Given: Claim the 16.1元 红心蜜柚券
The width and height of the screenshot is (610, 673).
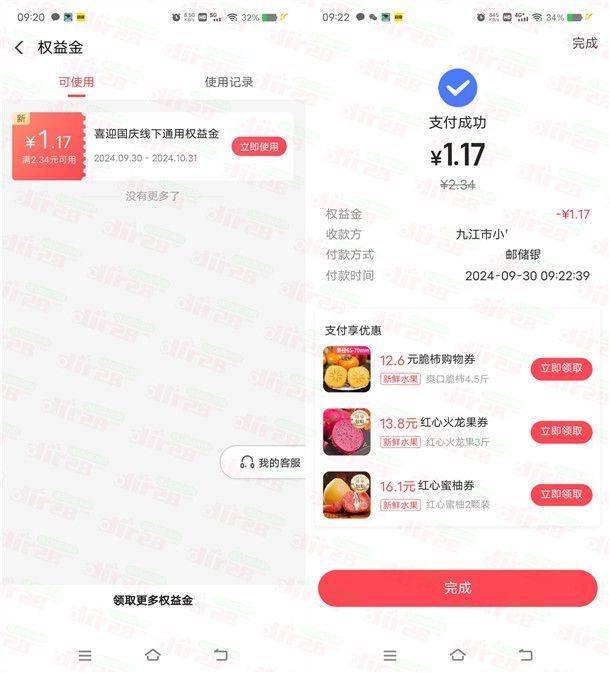Looking at the screenshot, I should point(561,494).
